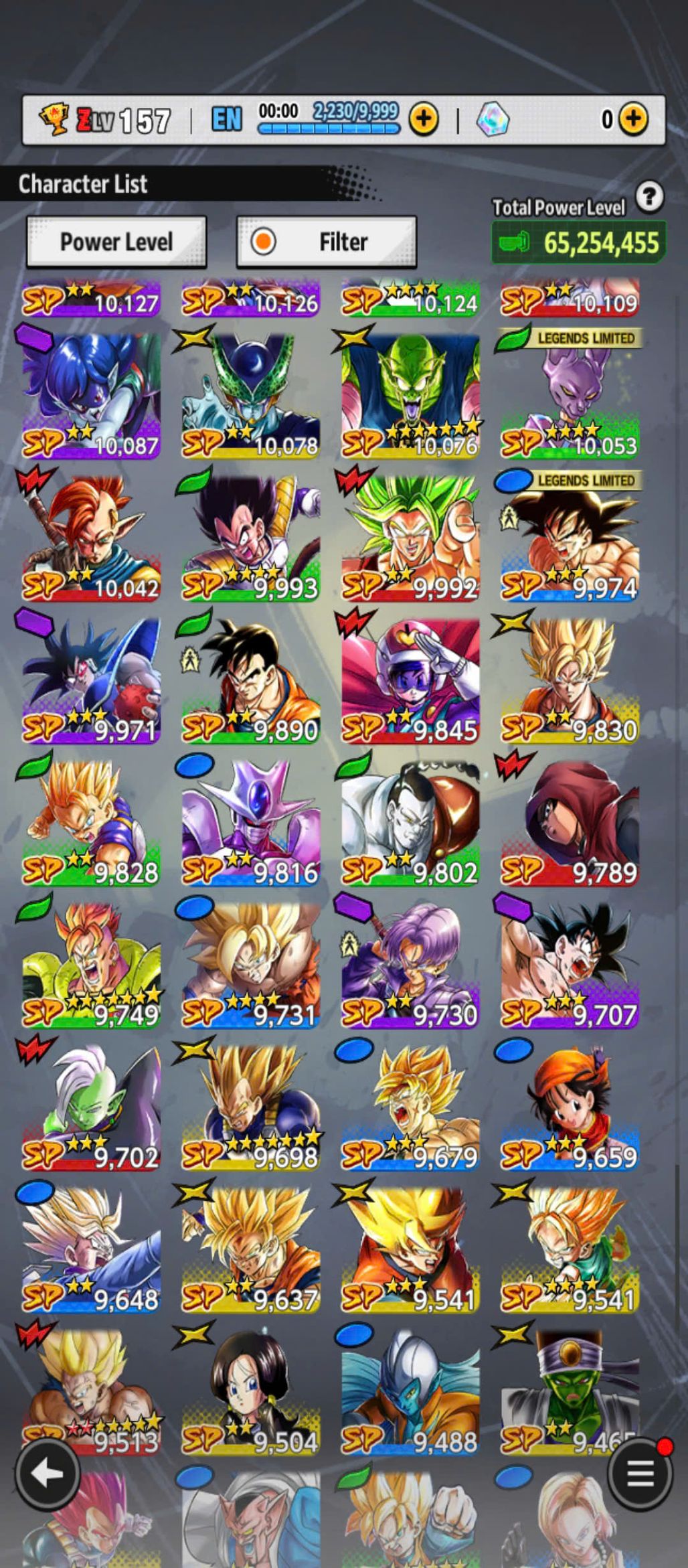Select the Legends Limited character 10,053
This screenshot has height=1568, width=688.
pyautogui.click(x=570, y=395)
